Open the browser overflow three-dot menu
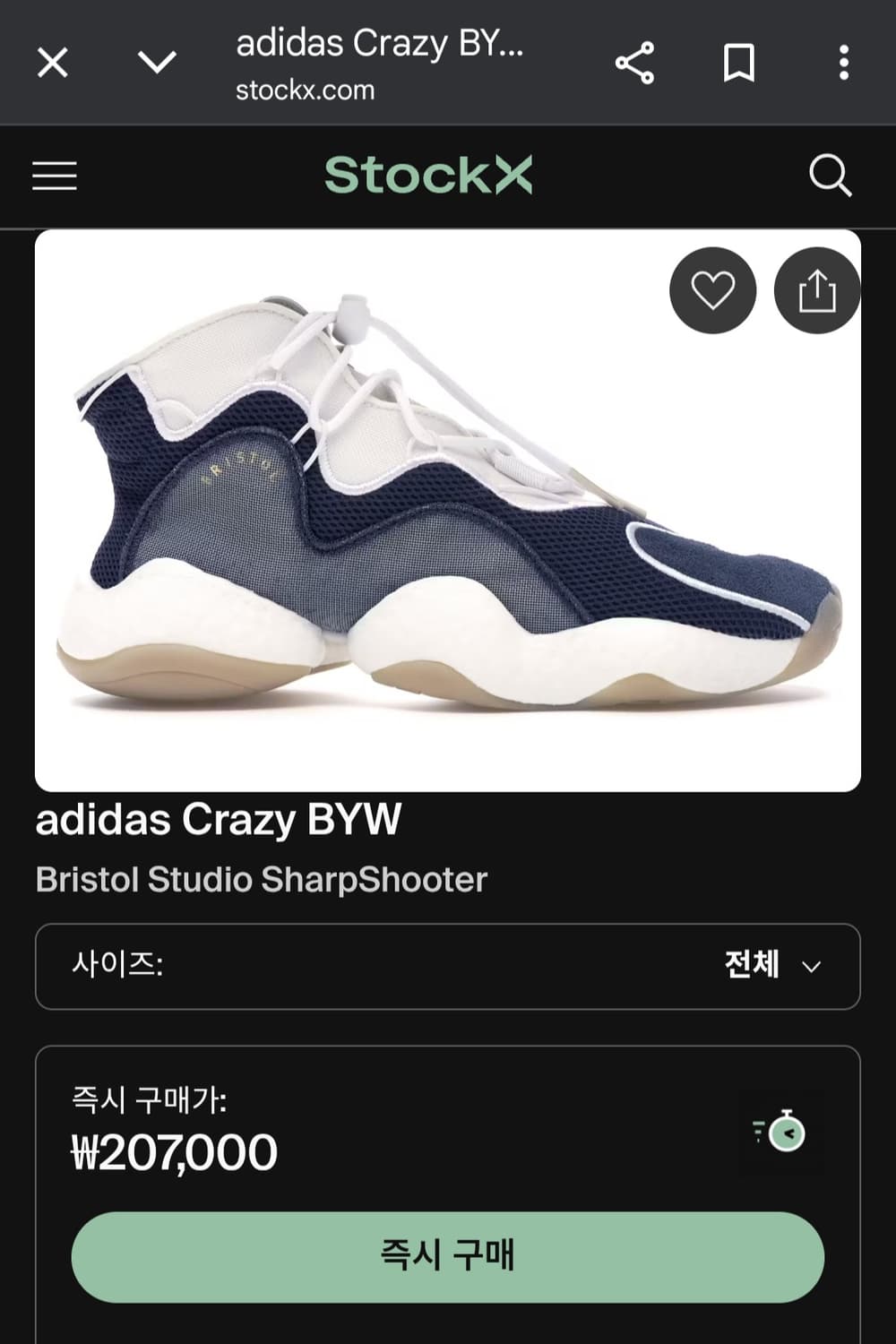This screenshot has width=896, height=1344. tap(843, 63)
